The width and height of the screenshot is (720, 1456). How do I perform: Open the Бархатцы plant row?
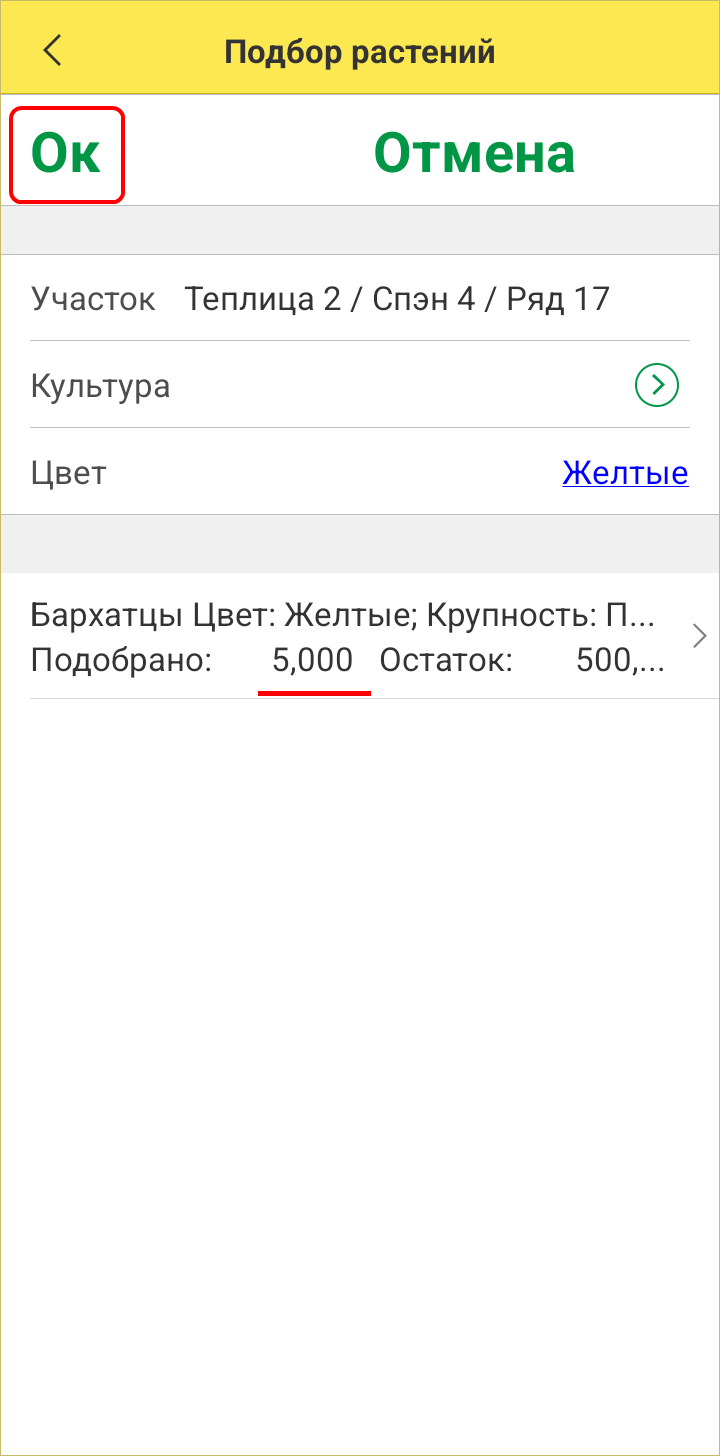[360, 637]
